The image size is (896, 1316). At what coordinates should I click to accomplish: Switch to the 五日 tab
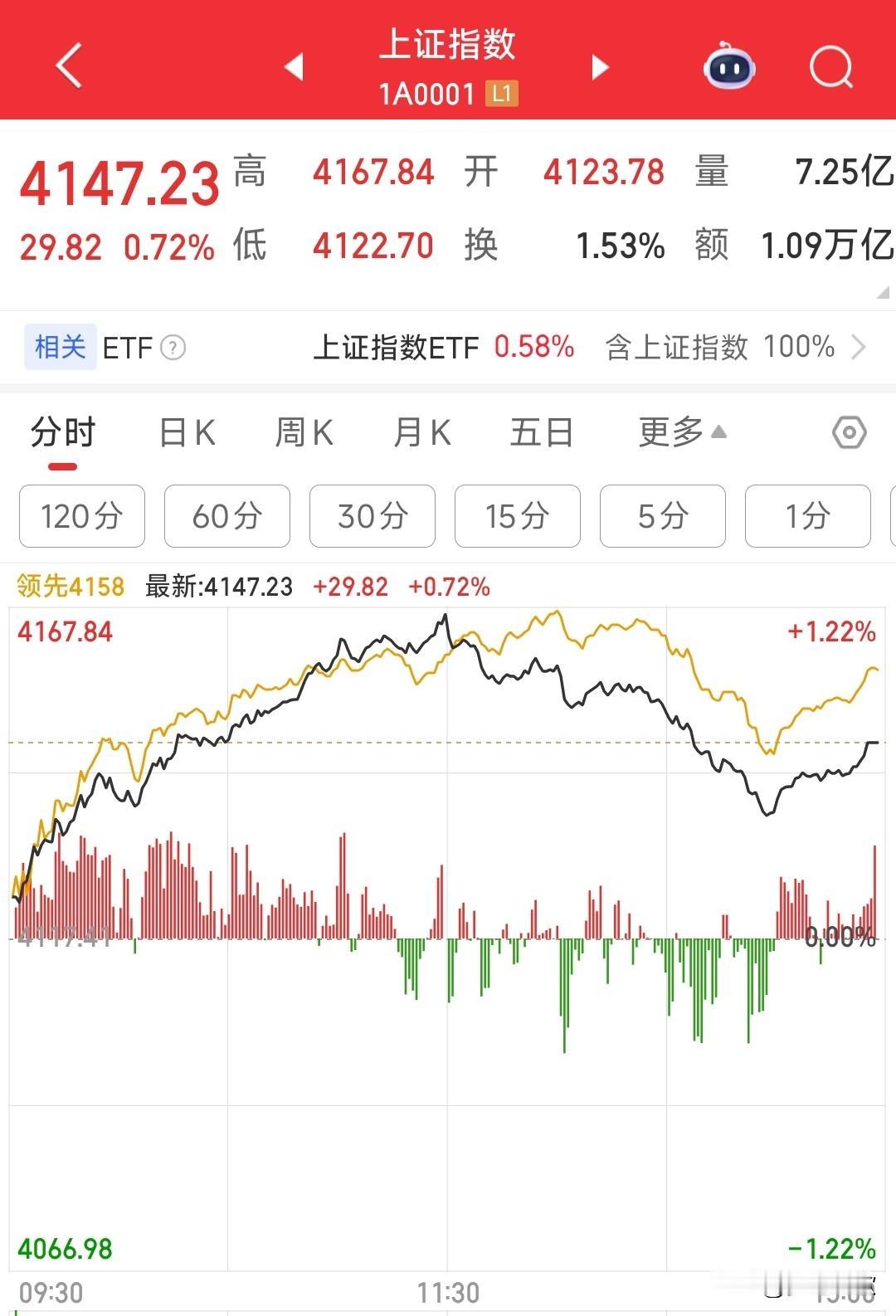point(542,431)
